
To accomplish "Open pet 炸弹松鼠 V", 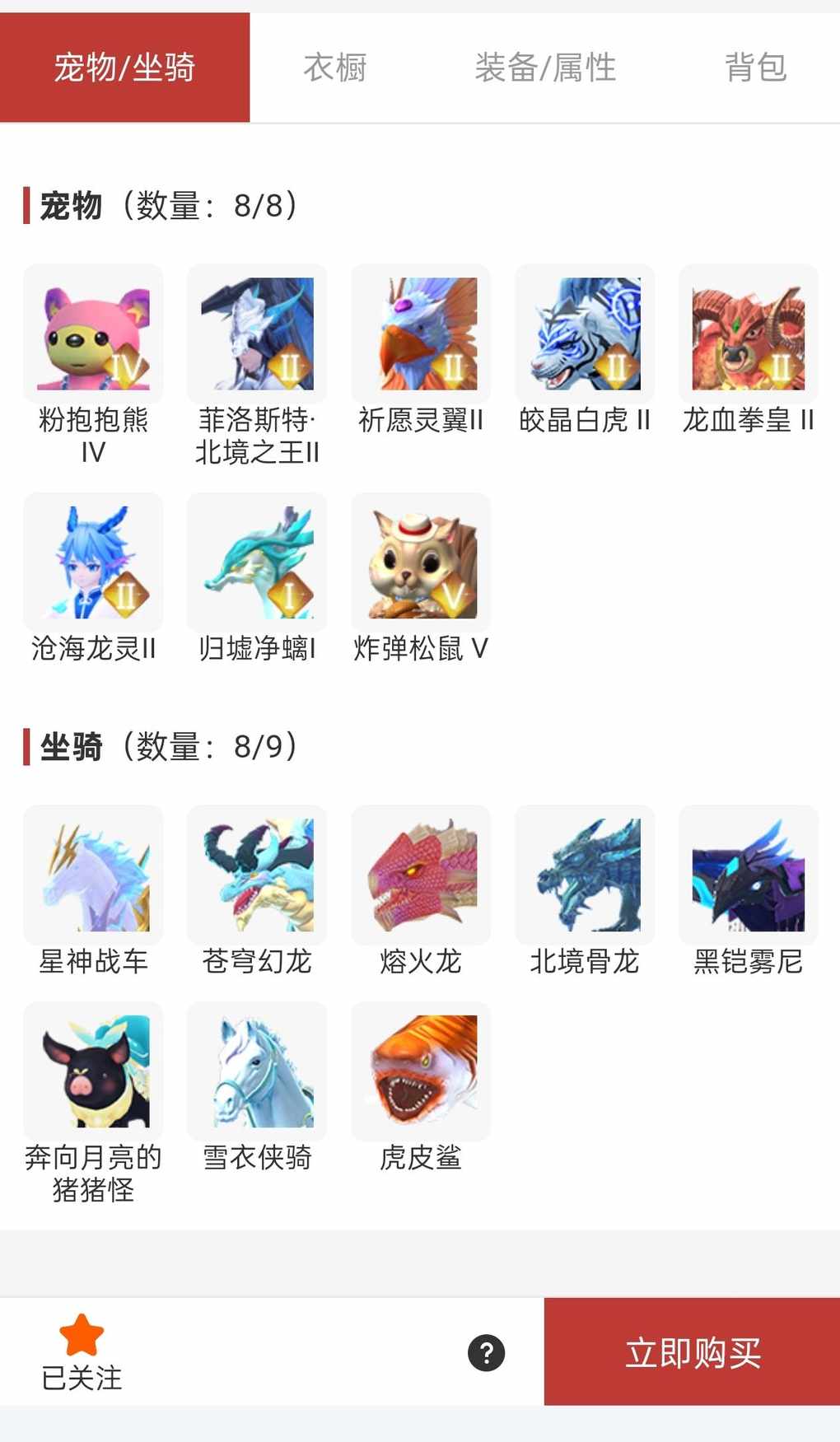I will pos(421,562).
